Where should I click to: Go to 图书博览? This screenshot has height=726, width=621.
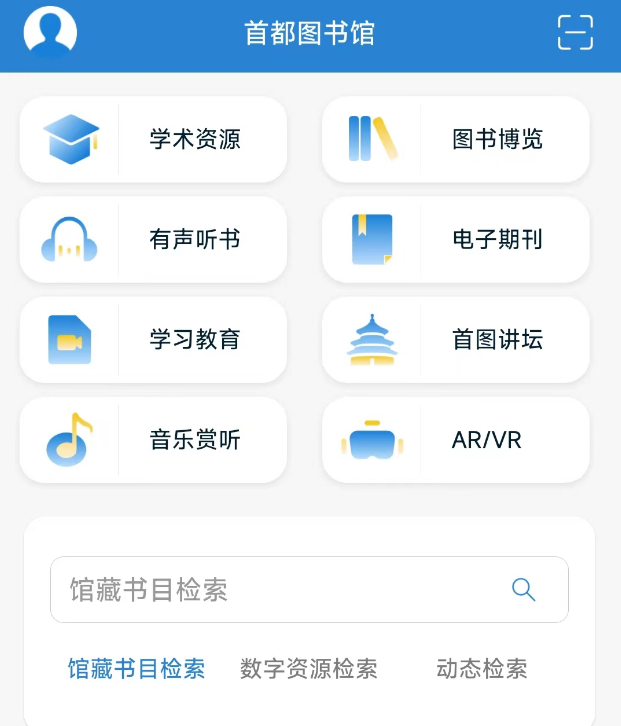coord(455,139)
